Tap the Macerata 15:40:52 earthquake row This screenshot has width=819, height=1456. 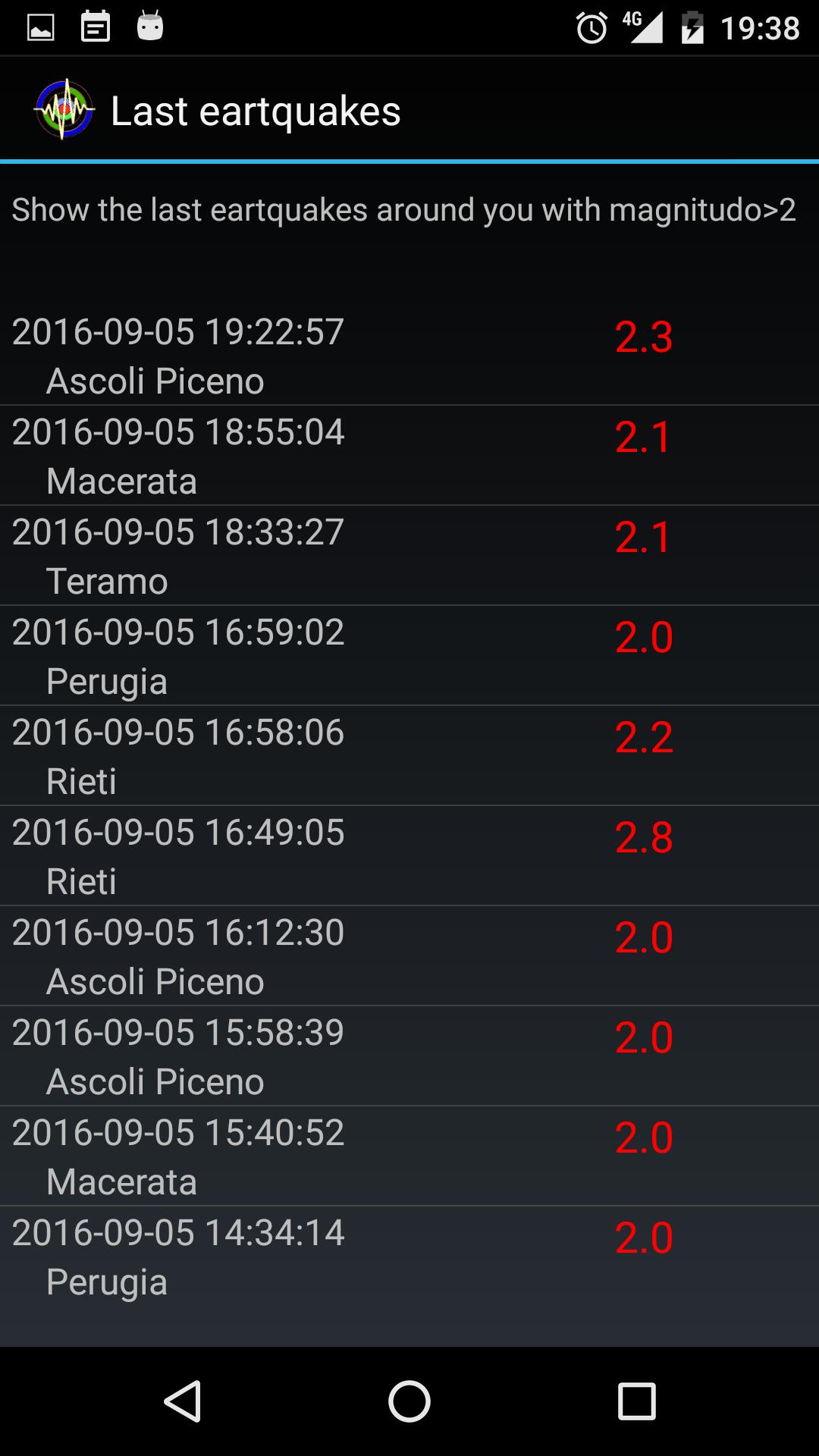pyautogui.click(x=303, y=1156)
